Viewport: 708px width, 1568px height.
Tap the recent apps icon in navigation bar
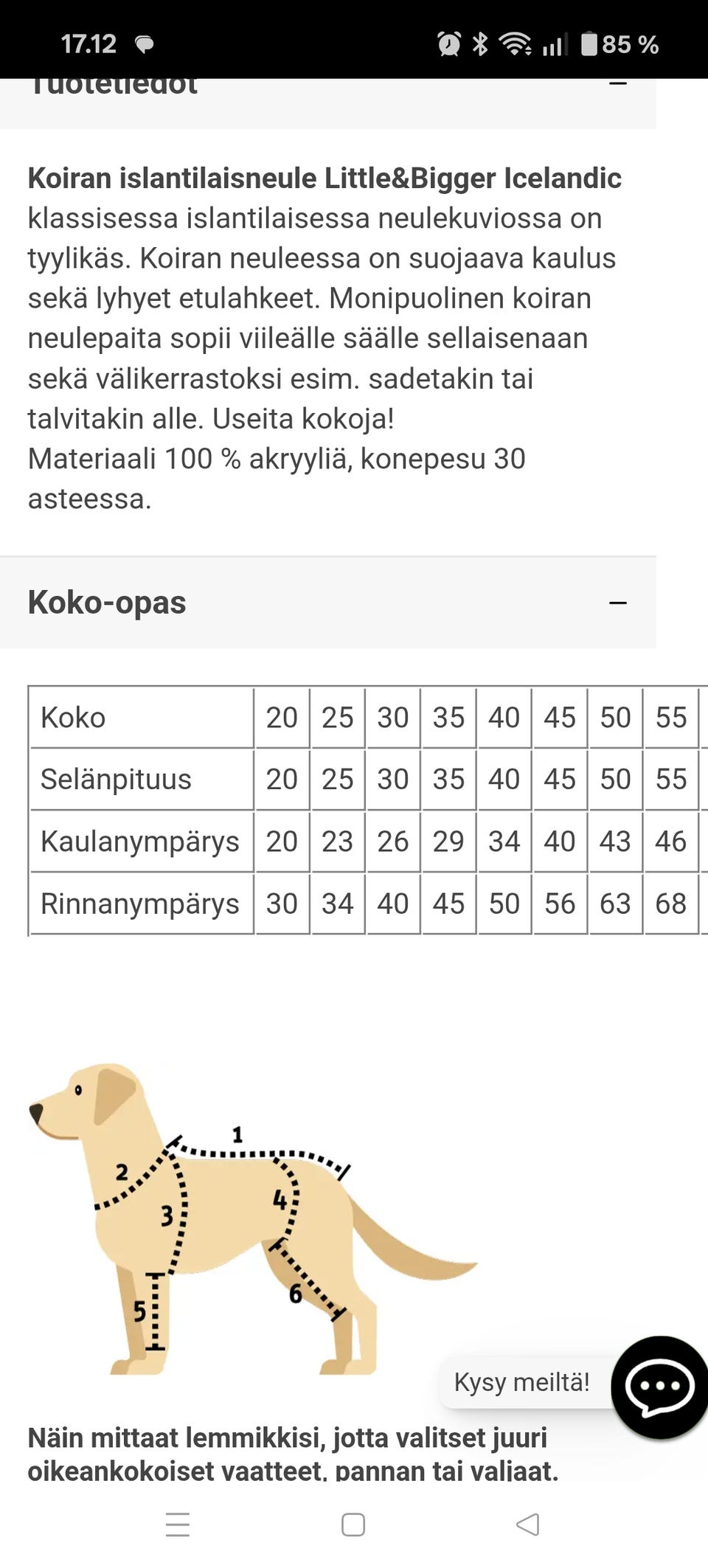click(177, 1525)
